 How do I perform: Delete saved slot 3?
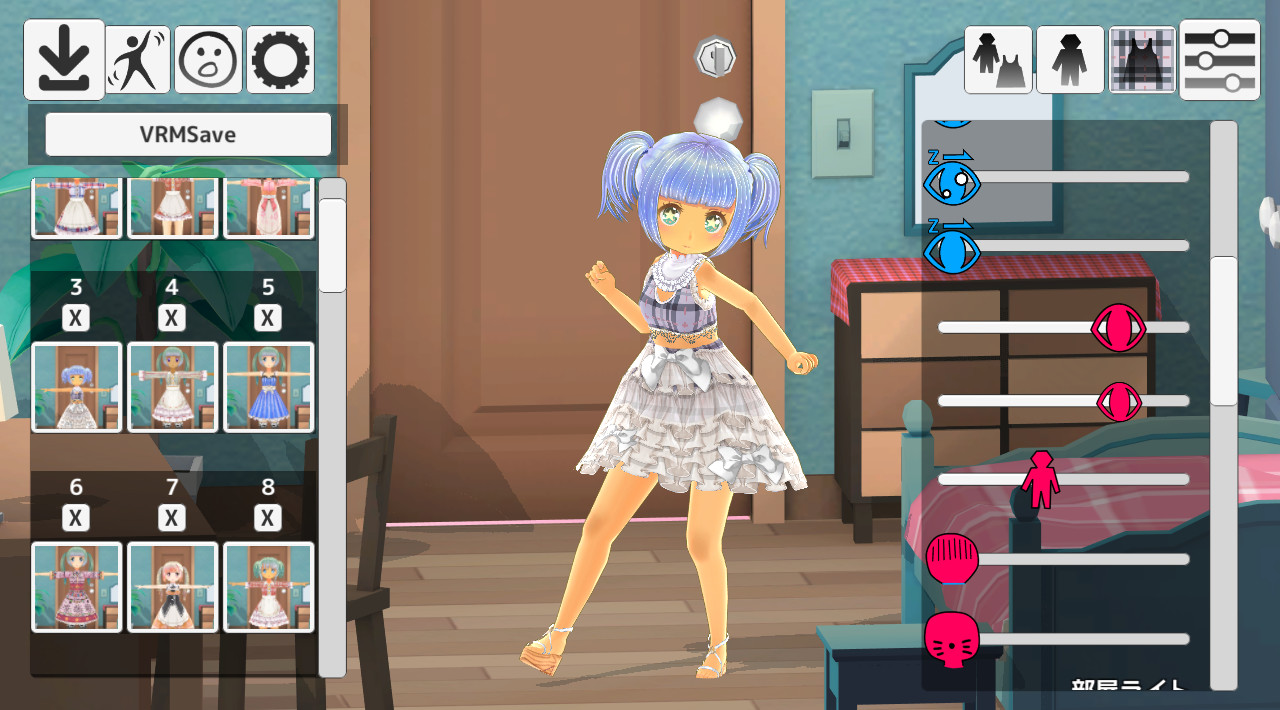(76, 318)
